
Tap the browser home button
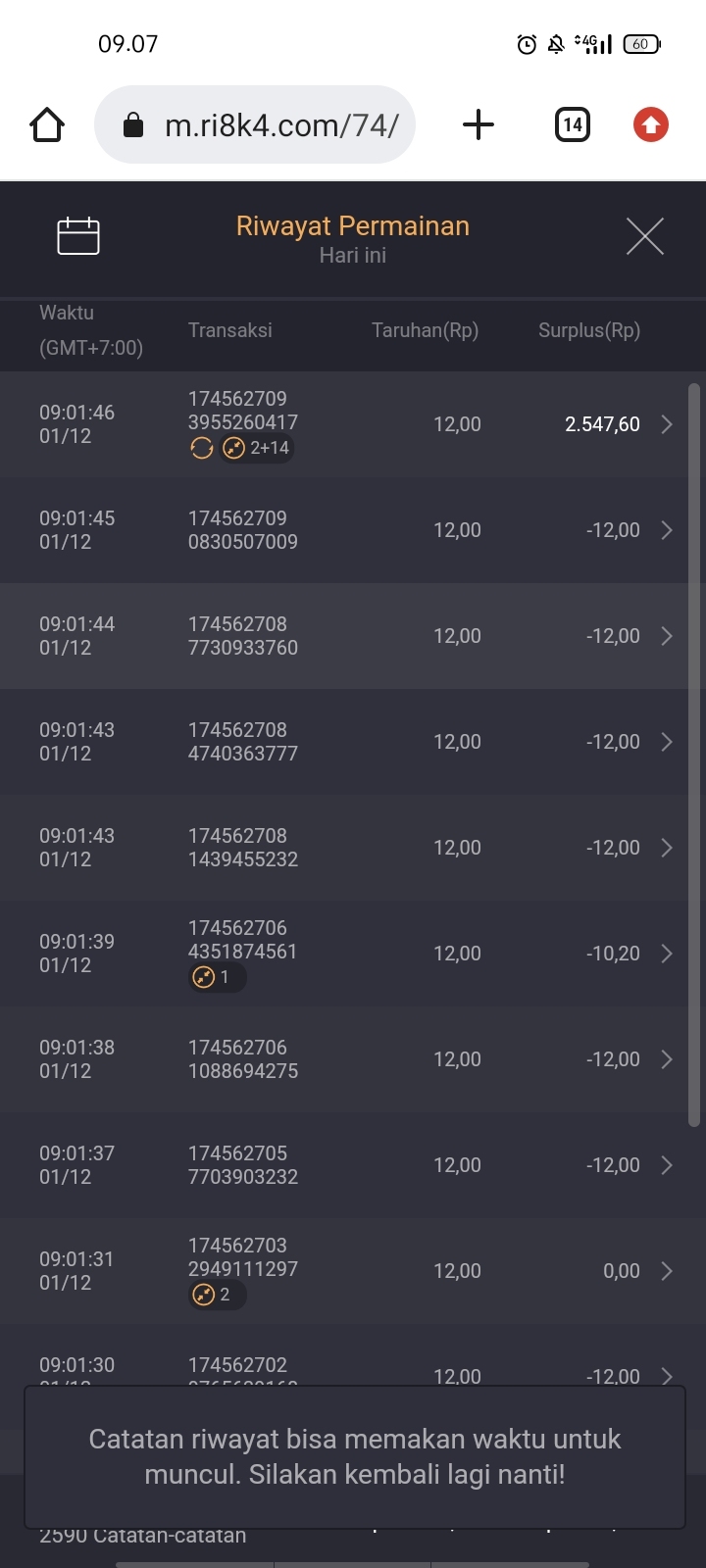(x=47, y=125)
